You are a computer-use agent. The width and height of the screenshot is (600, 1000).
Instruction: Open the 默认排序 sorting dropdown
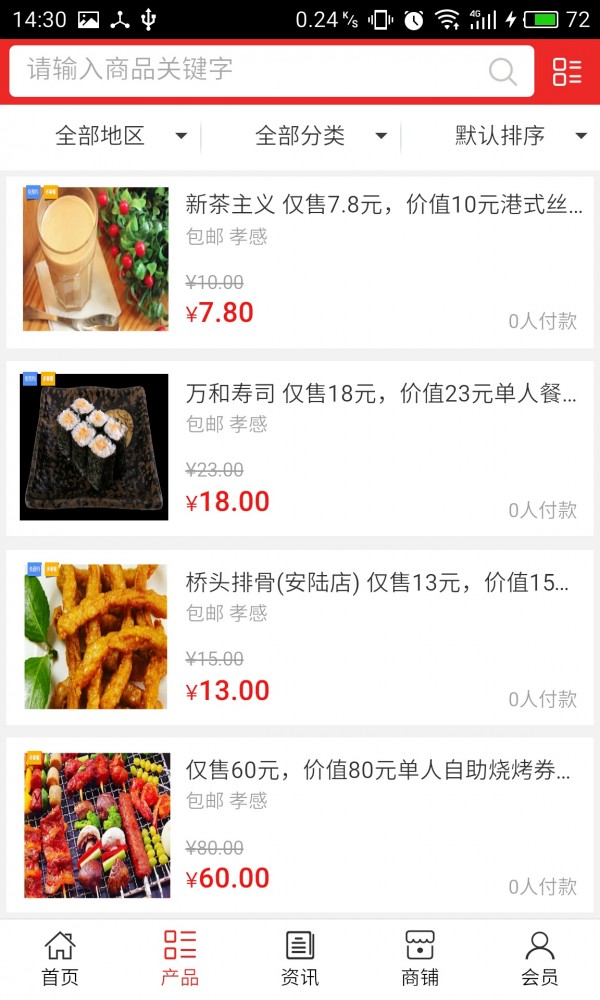click(x=520, y=136)
